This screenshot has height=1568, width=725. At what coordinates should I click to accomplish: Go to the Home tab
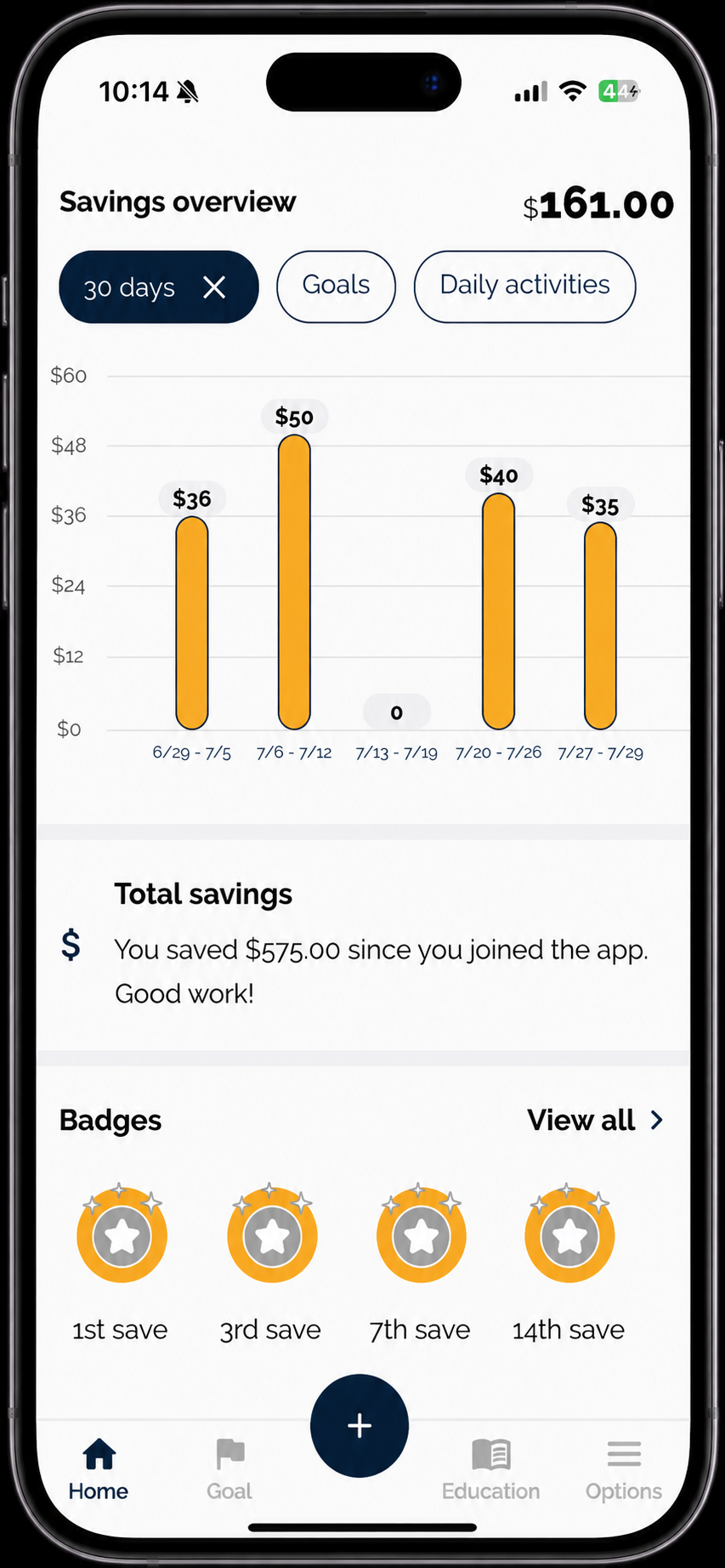pos(99,1470)
